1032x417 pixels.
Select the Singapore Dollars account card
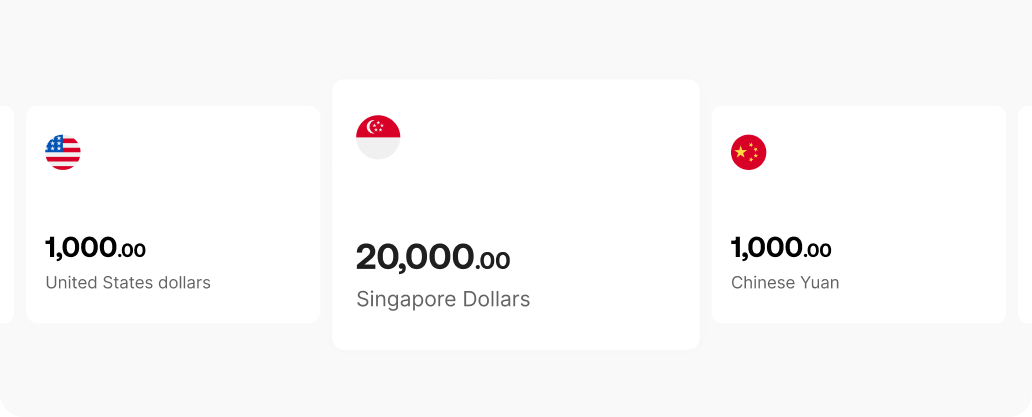coord(515,214)
